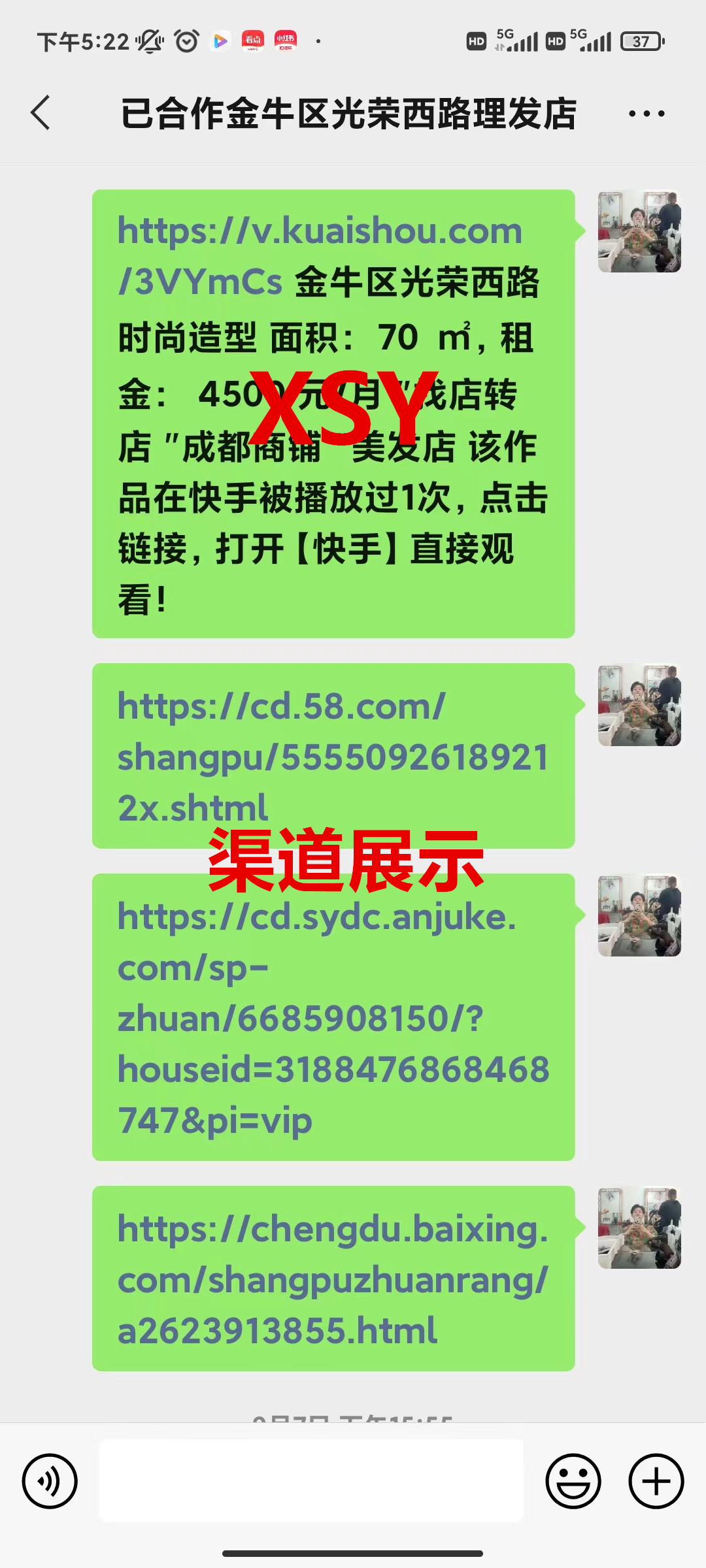This screenshot has height=1568, width=706.
Task: Open the chat's three-dot options menu
Action: click(x=646, y=114)
